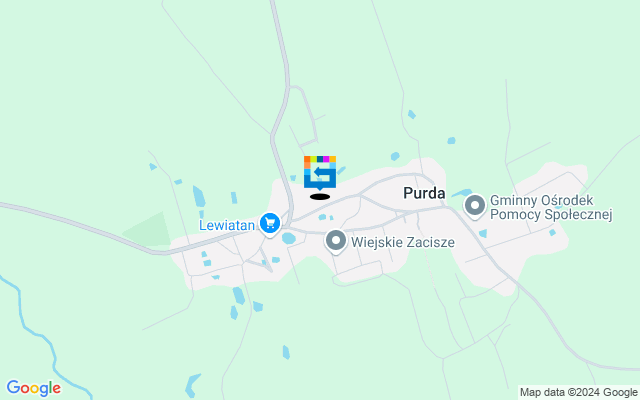Image resolution: width=640 pixels, height=400 pixels.
Task: Tap the Lewiatan shop marker
Action: (269, 224)
